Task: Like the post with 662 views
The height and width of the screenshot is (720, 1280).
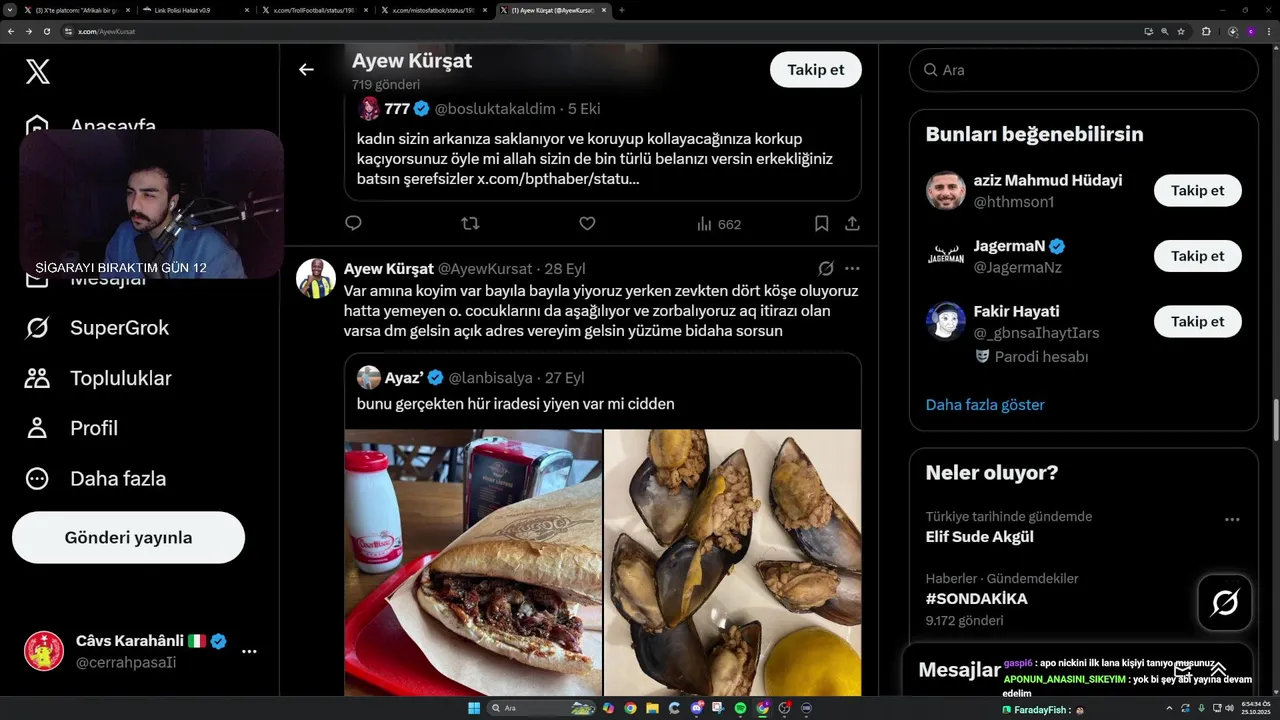Action: pyautogui.click(x=587, y=224)
